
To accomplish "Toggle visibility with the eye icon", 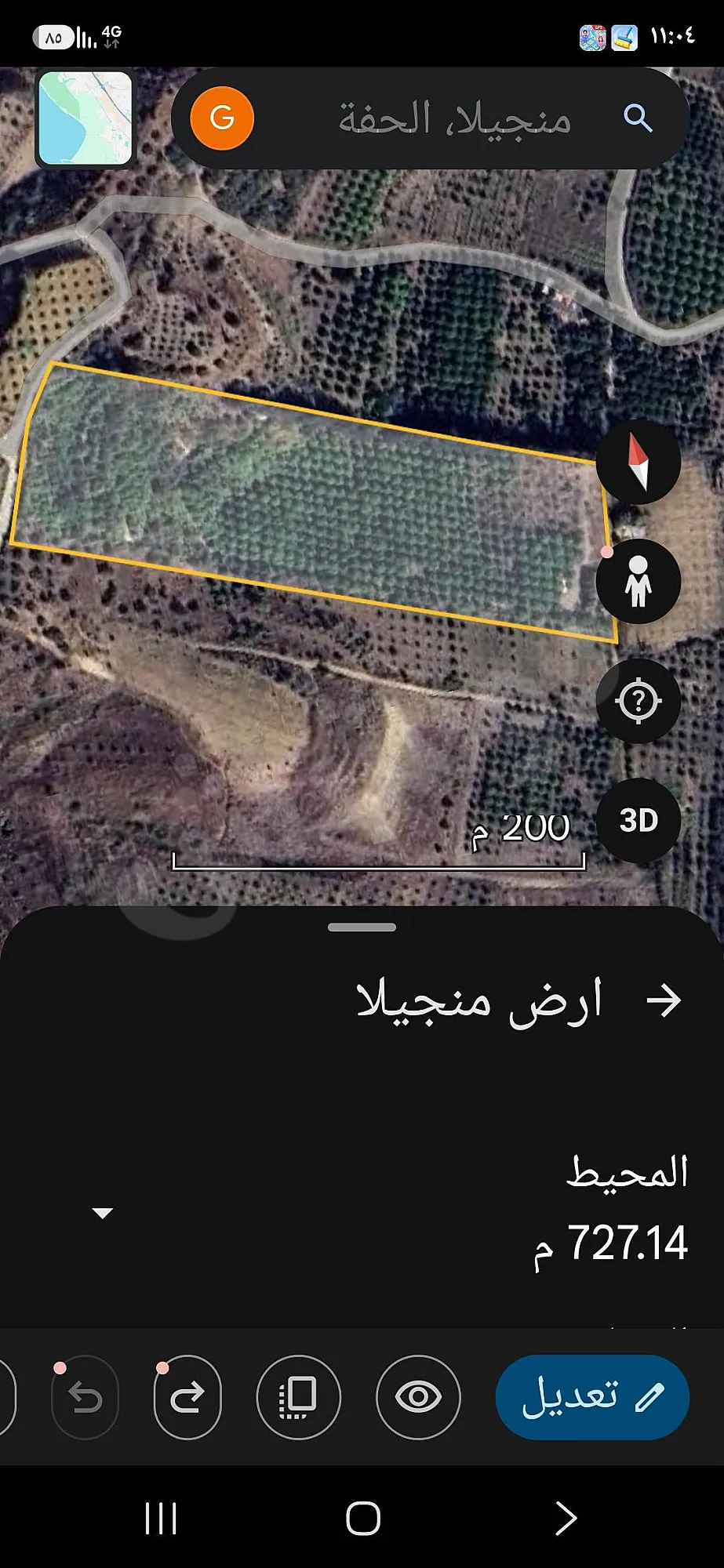I will tap(418, 1397).
